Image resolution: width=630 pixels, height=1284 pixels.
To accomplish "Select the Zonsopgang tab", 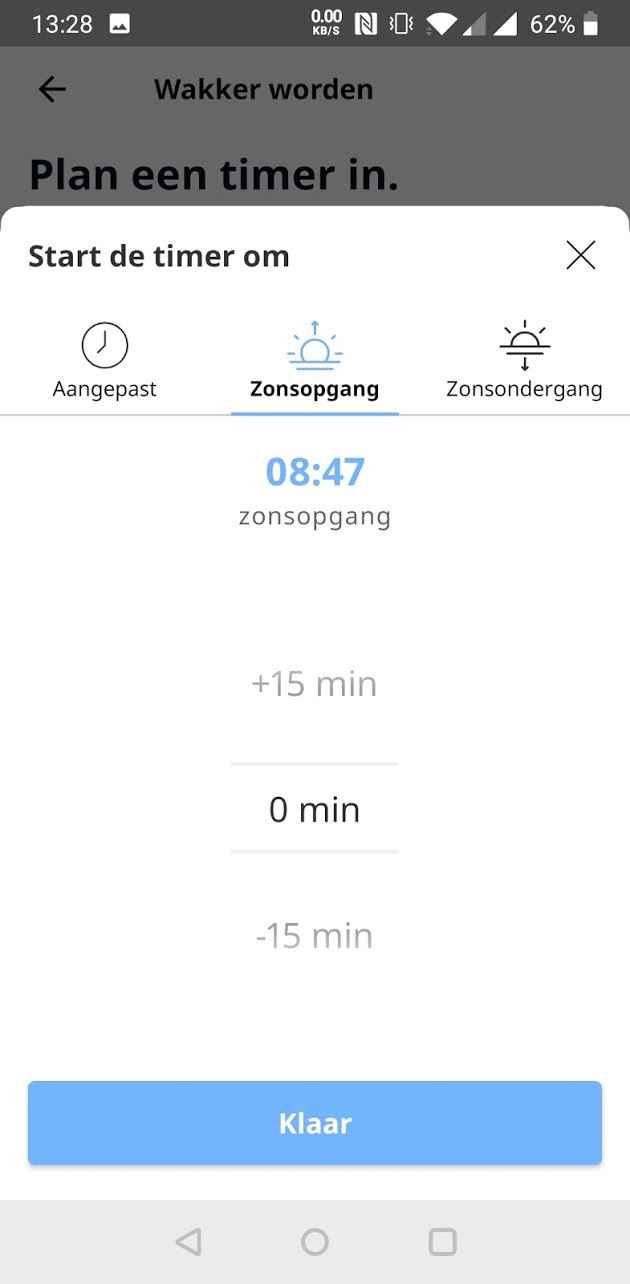I will (x=315, y=362).
